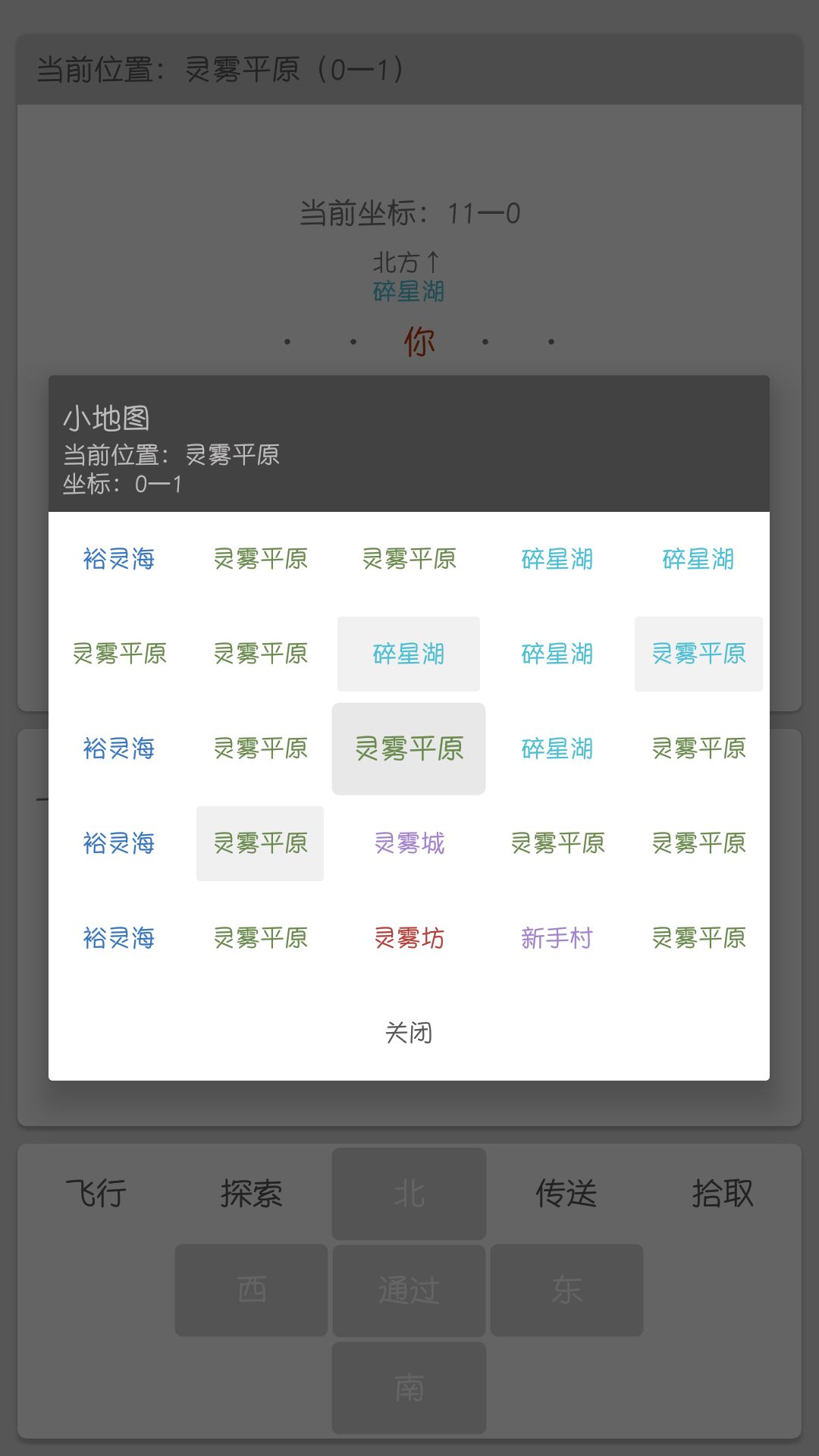Close the minimap with 关闭

(x=408, y=1031)
